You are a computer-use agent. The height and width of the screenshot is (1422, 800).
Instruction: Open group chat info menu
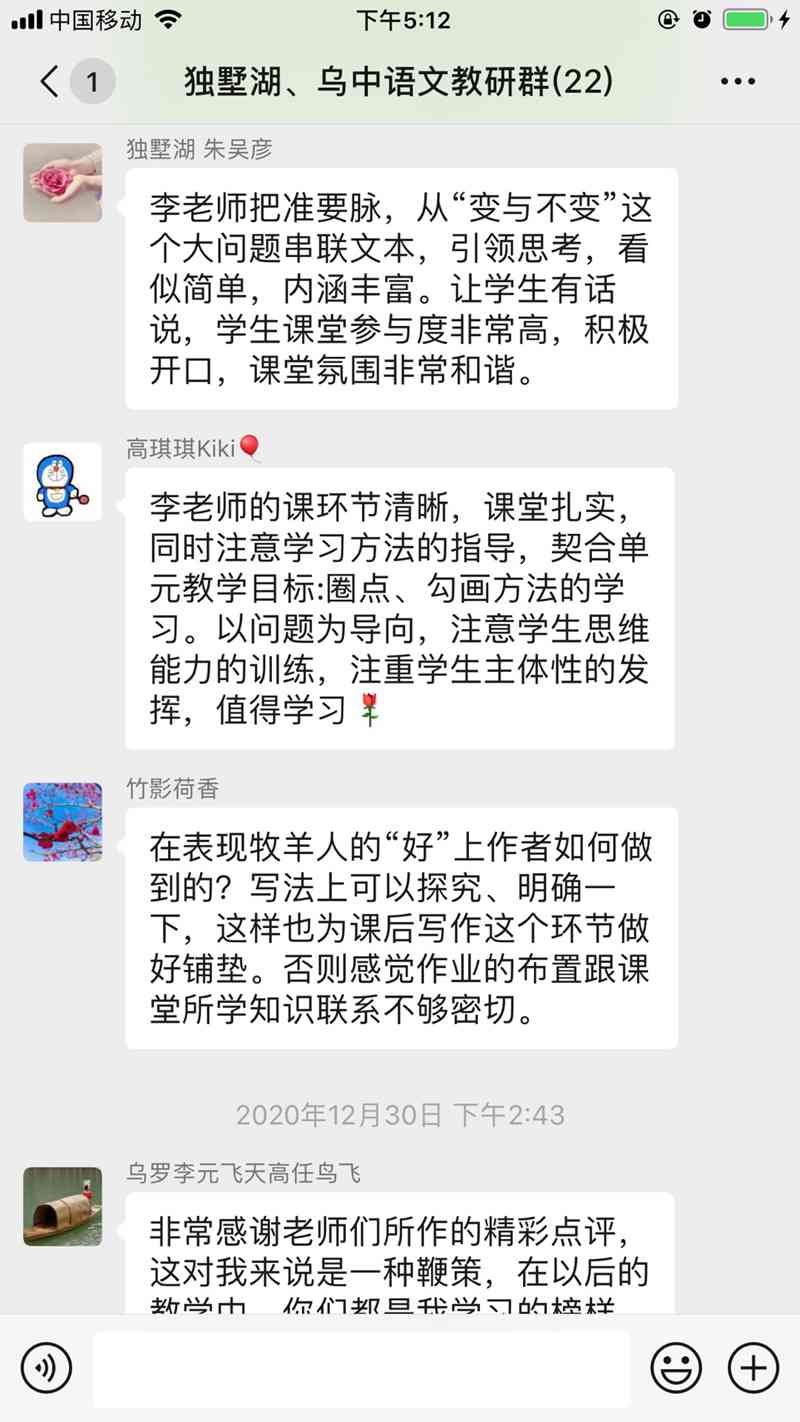[x=738, y=82]
